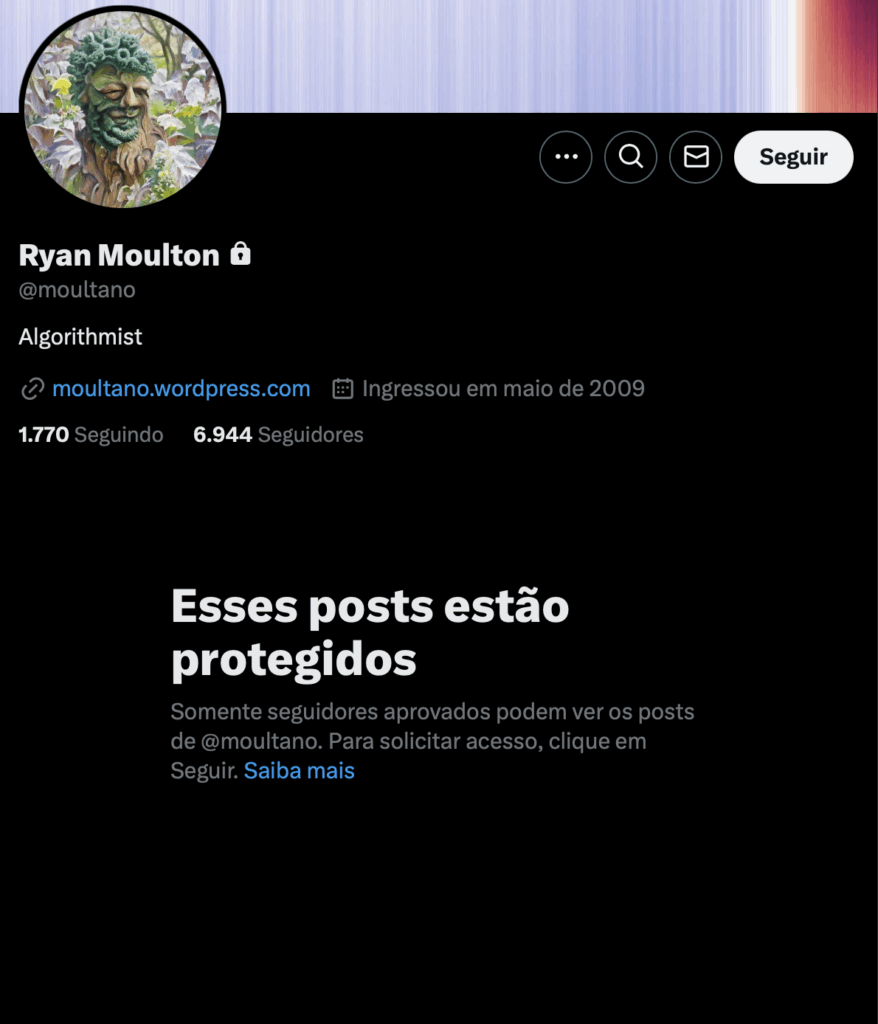Search this profile's posts
Viewport: 878px width, 1024px height.
coord(631,157)
